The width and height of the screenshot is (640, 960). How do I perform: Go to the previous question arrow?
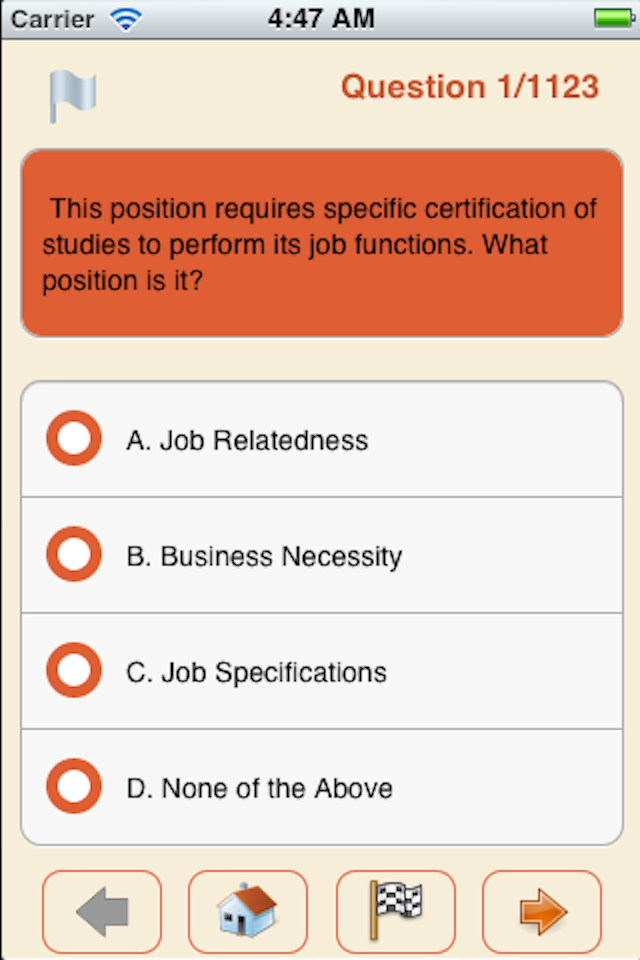point(101,912)
